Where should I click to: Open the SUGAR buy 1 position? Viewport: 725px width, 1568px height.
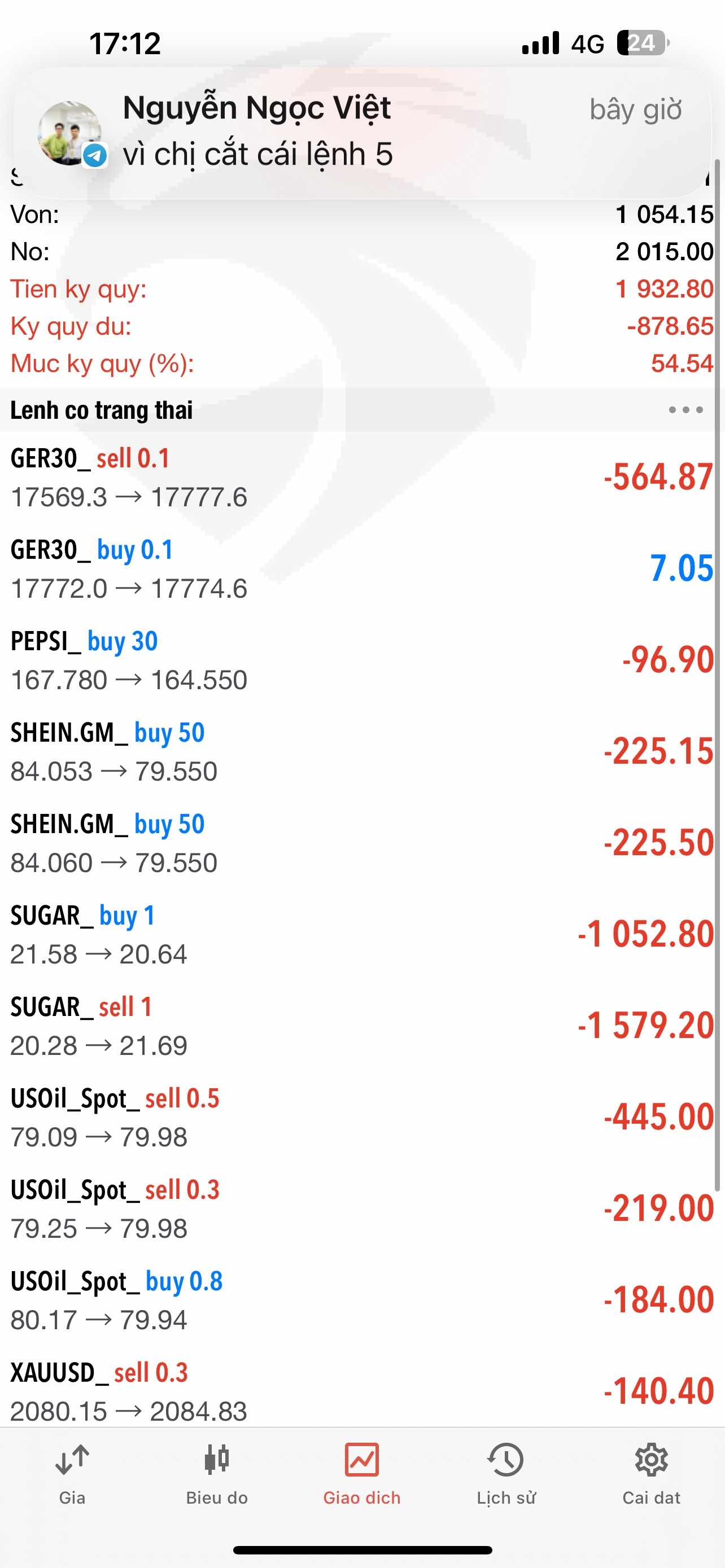362,934
